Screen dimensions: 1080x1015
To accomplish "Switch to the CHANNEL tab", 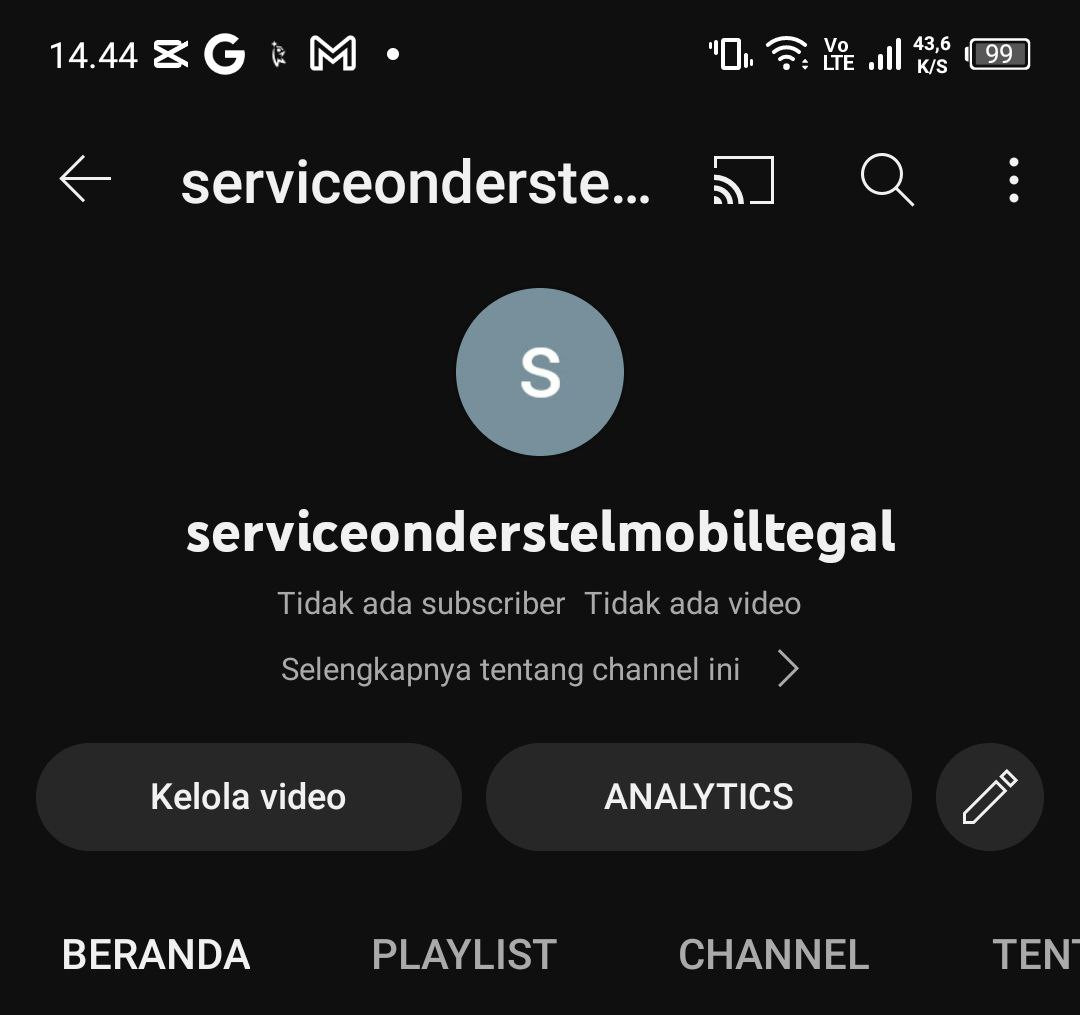I will point(773,955).
